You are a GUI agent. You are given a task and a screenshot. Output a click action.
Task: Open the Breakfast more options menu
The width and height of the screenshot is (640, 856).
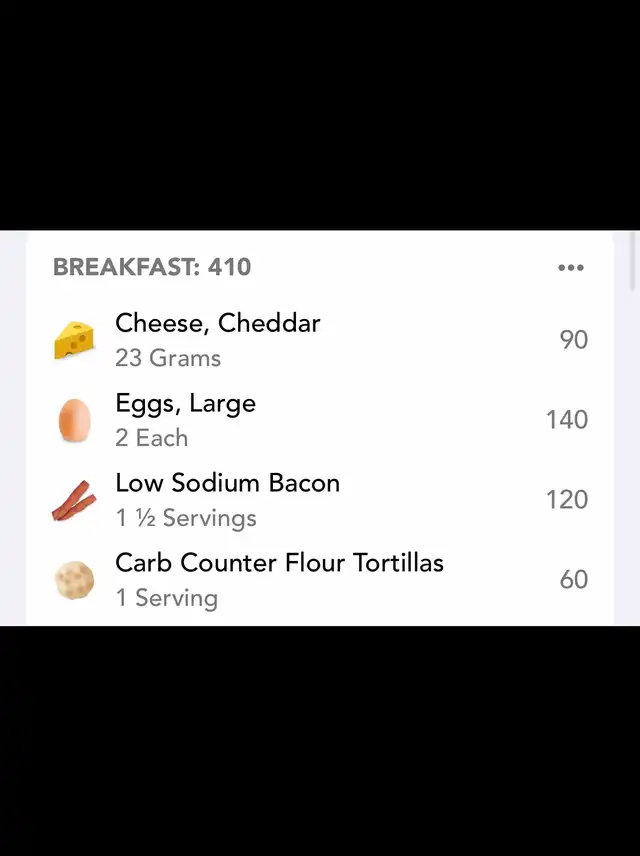pos(570,268)
